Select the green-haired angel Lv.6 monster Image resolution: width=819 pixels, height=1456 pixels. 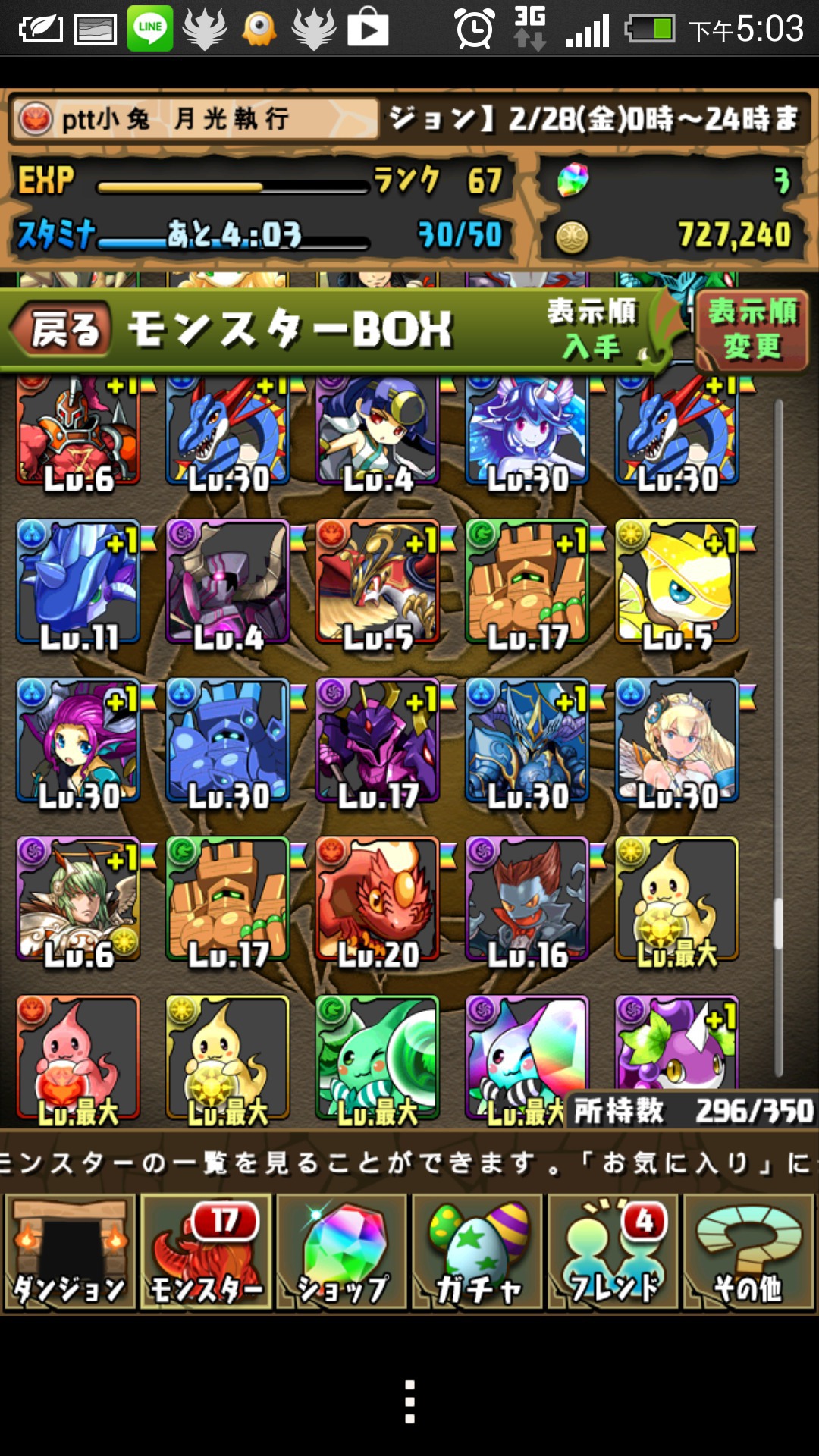(x=78, y=899)
